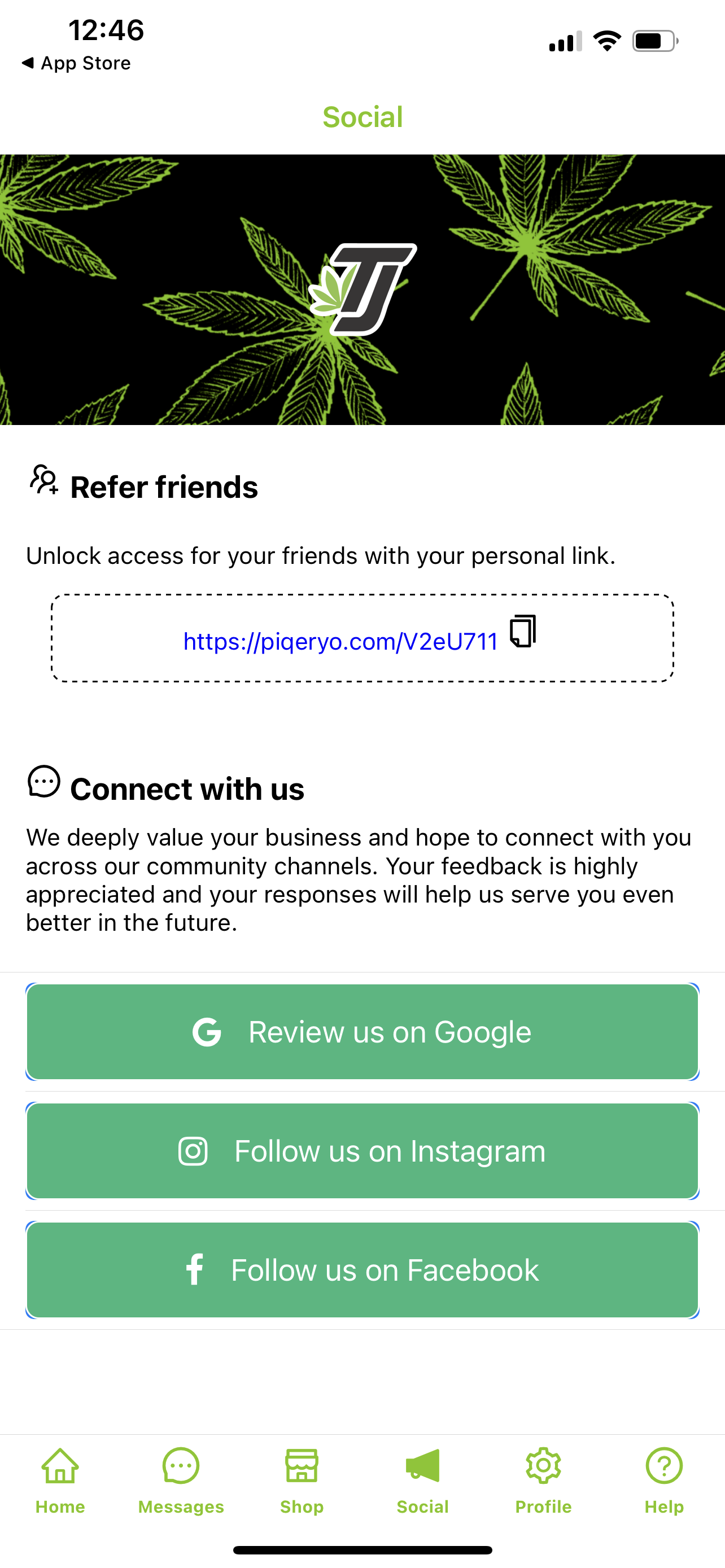
Task: Go to the Shop tab
Action: (x=302, y=1481)
